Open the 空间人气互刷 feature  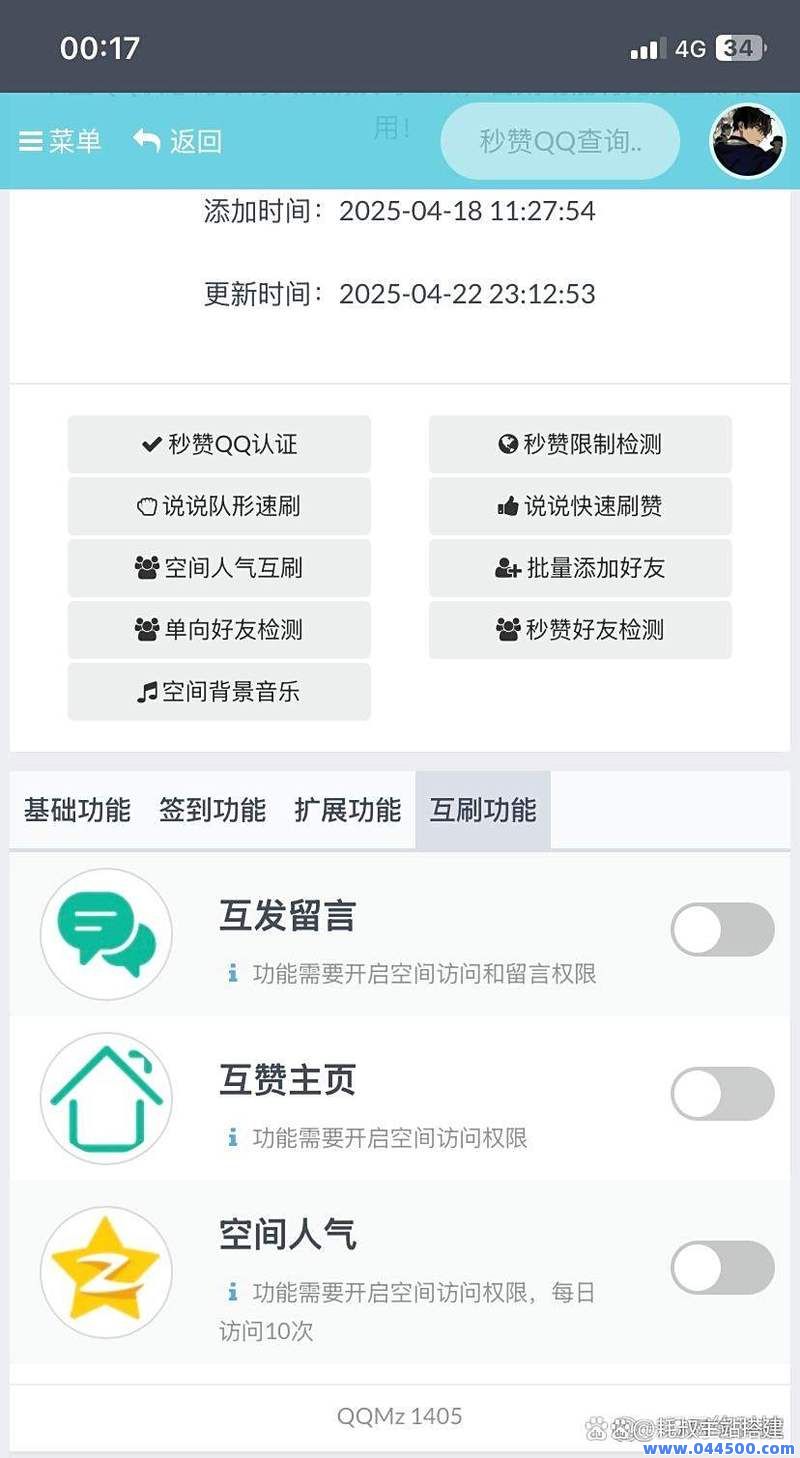click(x=218, y=568)
